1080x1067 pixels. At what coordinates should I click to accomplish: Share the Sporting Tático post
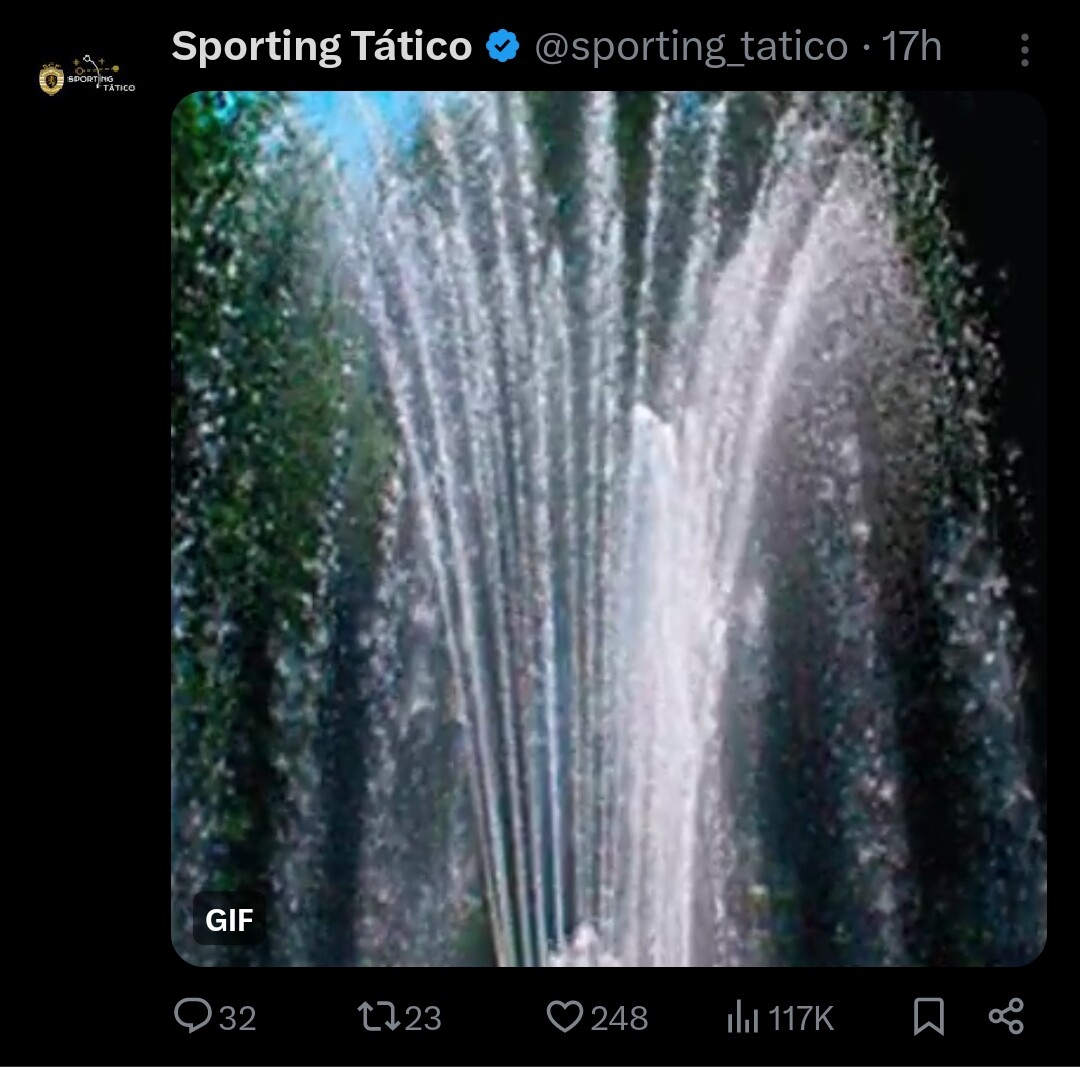click(1006, 1016)
